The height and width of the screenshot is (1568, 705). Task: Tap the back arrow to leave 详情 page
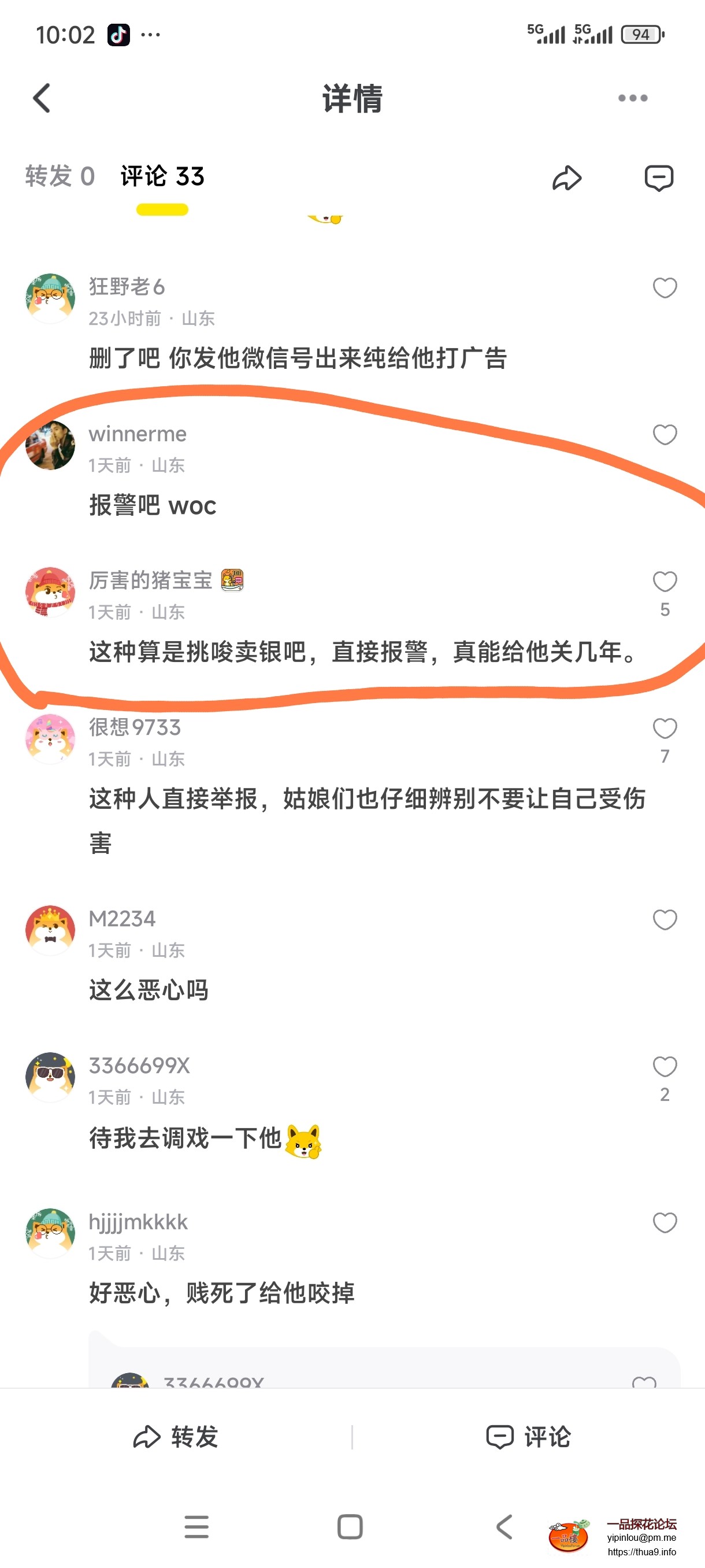tap(42, 97)
